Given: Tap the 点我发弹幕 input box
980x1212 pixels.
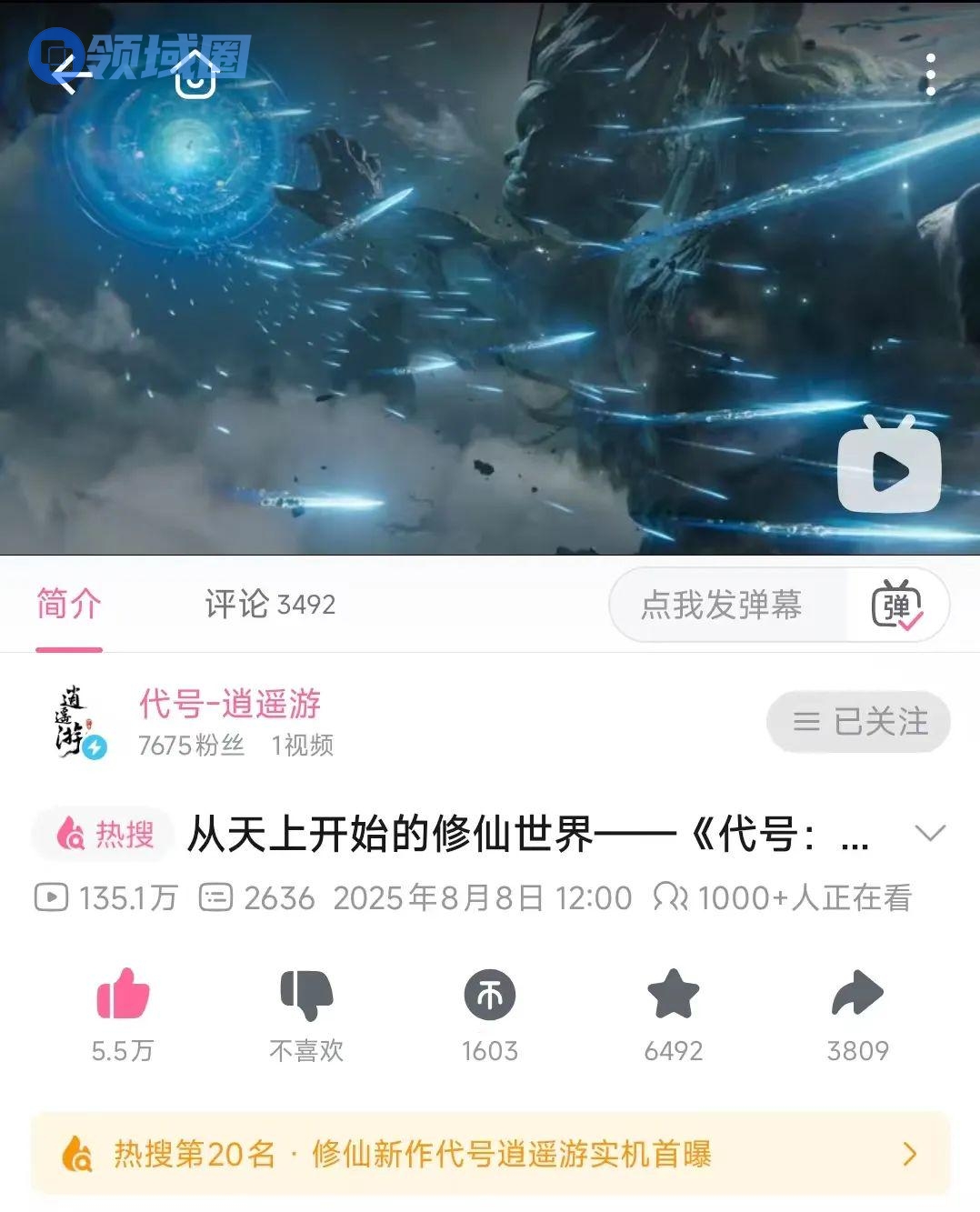Looking at the screenshot, I should (x=723, y=605).
